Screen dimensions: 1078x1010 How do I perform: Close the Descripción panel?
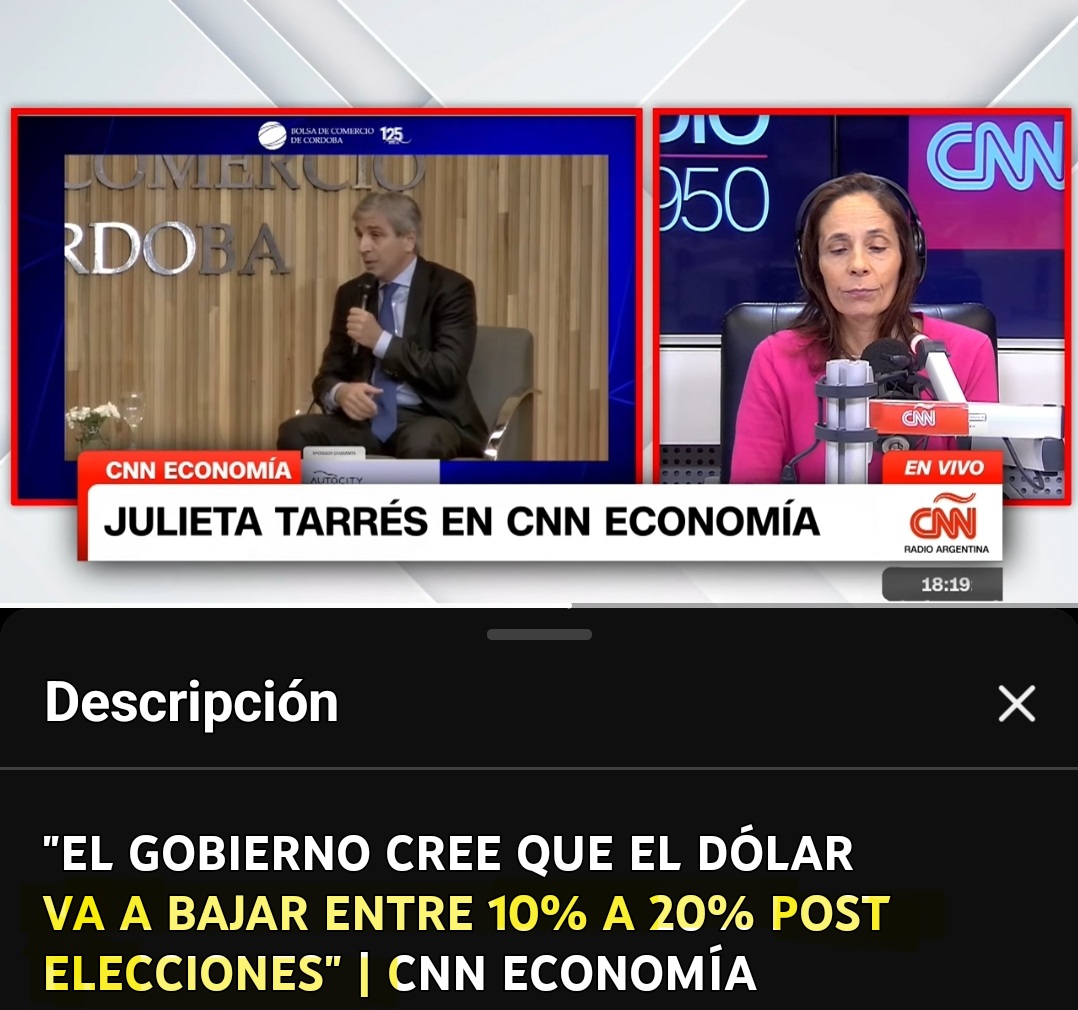coord(1016,704)
